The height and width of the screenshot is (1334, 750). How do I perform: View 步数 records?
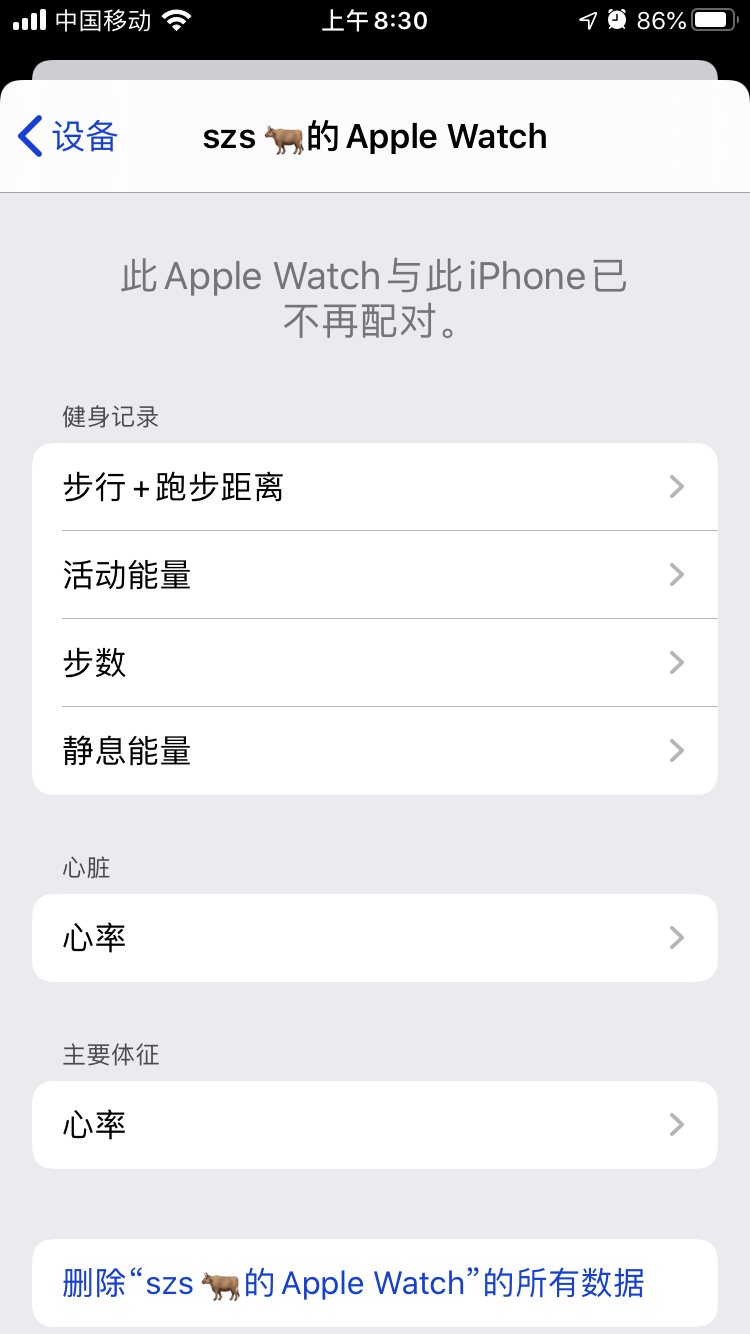click(x=374, y=663)
